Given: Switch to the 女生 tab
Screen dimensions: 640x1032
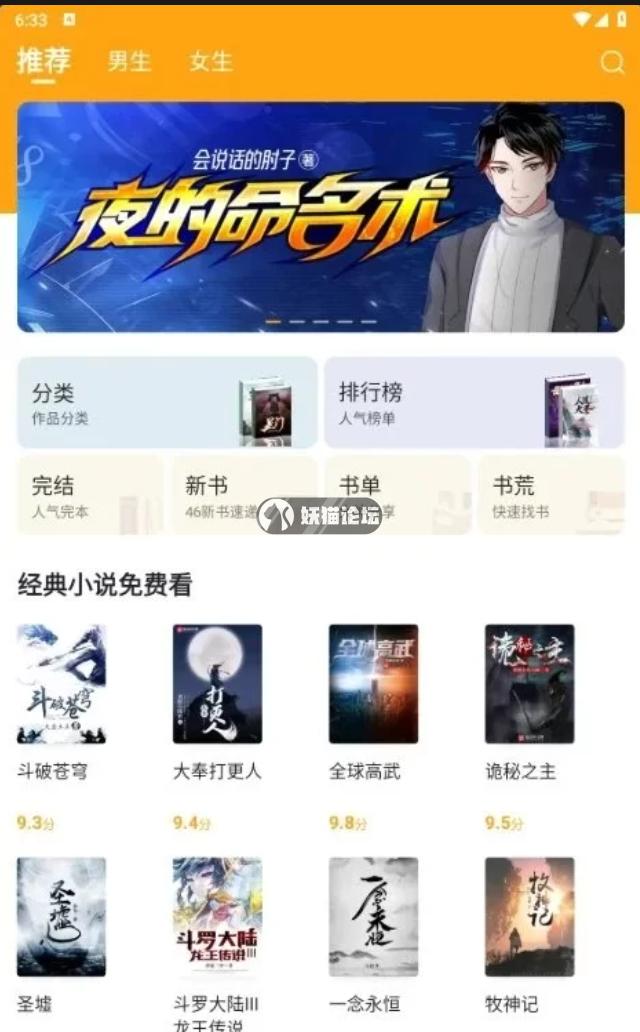Looking at the screenshot, I should [210, 62].
